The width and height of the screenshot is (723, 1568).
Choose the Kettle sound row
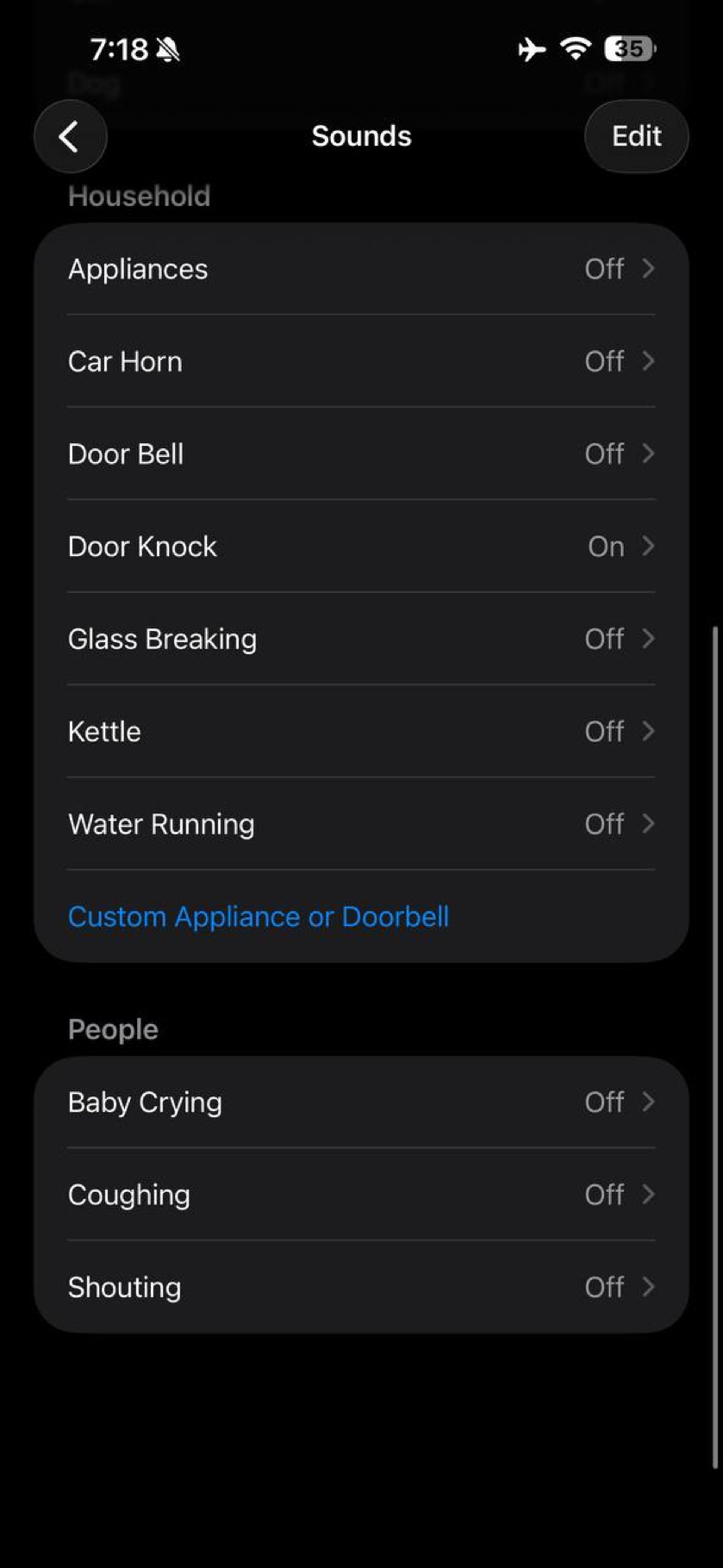coord(361,731)
